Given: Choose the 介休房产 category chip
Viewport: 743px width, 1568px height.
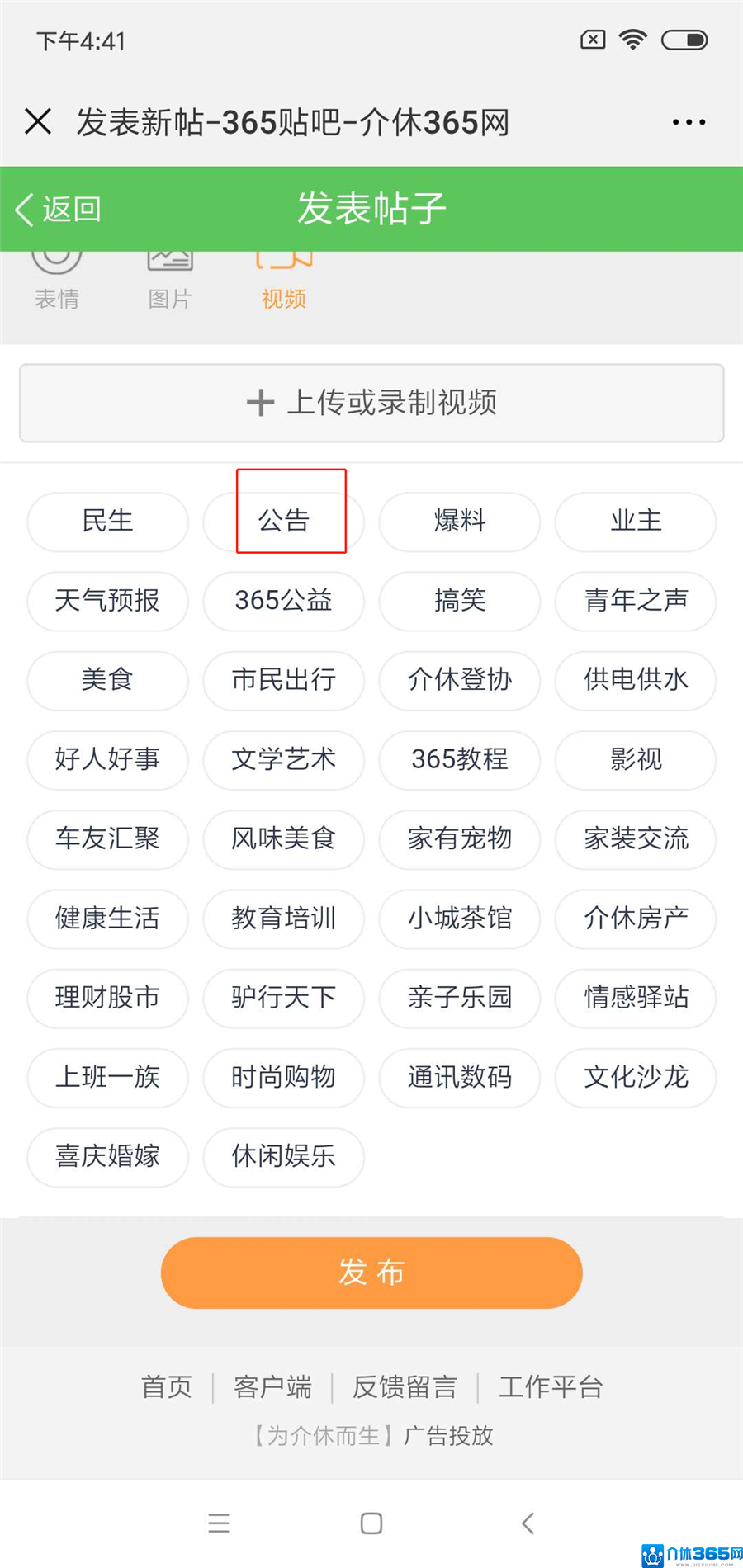Looking at the screenshot, I should (636, 919).
